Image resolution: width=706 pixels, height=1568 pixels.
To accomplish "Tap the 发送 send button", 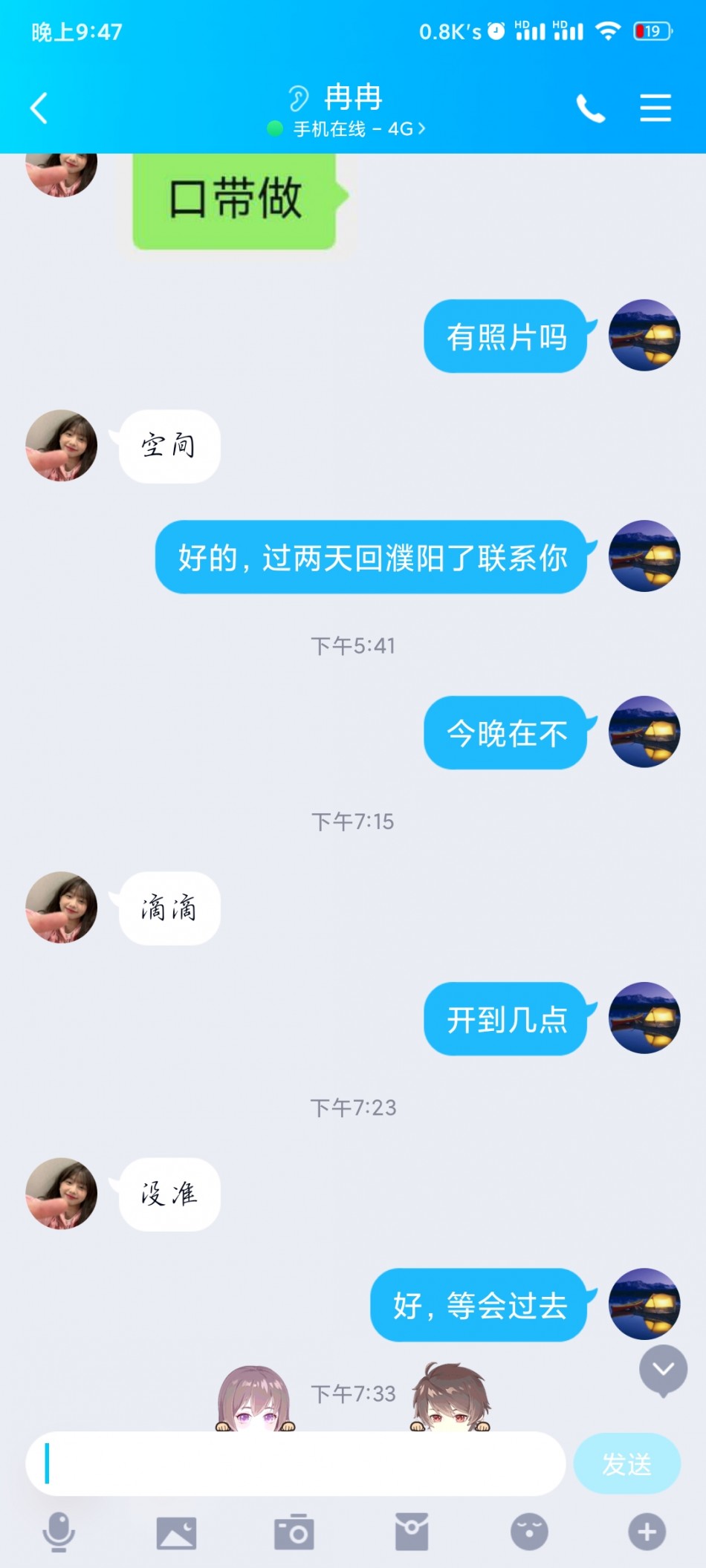I will [x=626, y=1464].
